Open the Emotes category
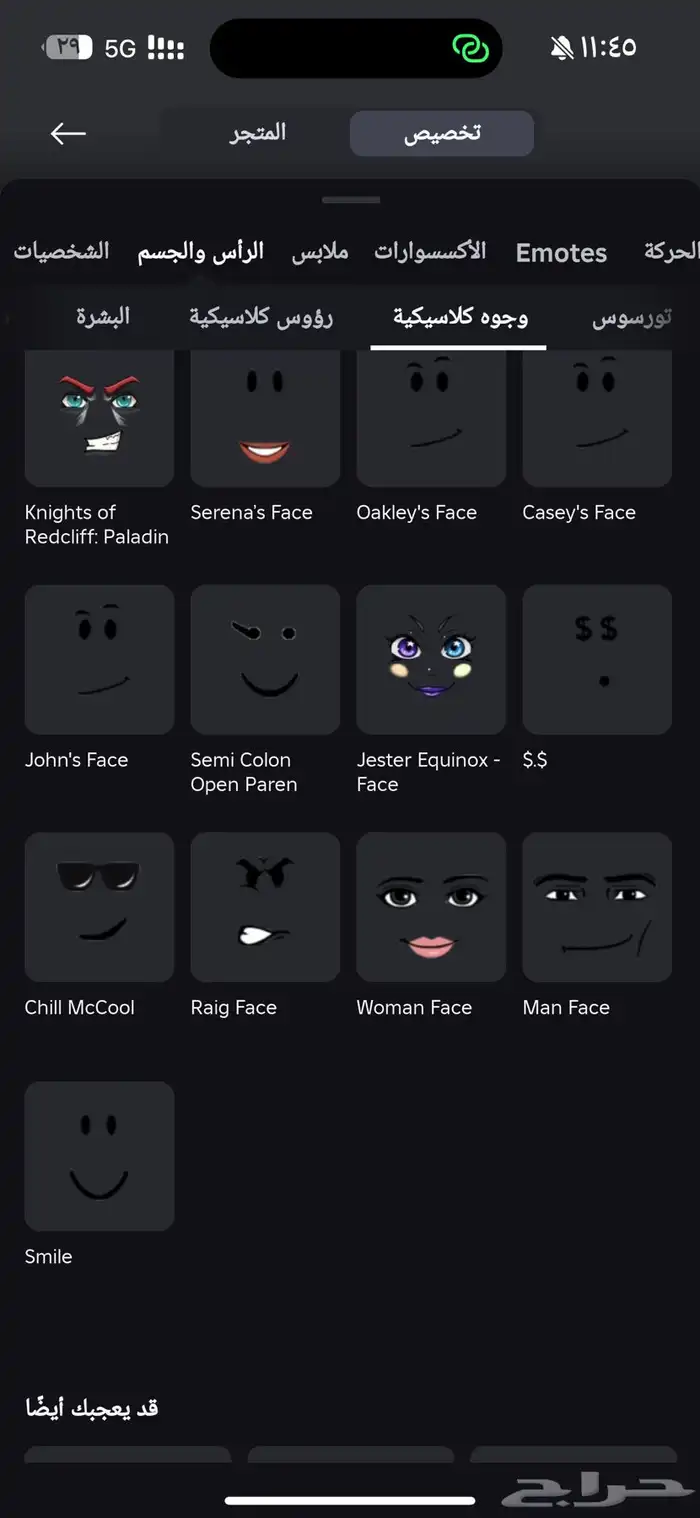The image size is (700, 1518). [561, 253]
